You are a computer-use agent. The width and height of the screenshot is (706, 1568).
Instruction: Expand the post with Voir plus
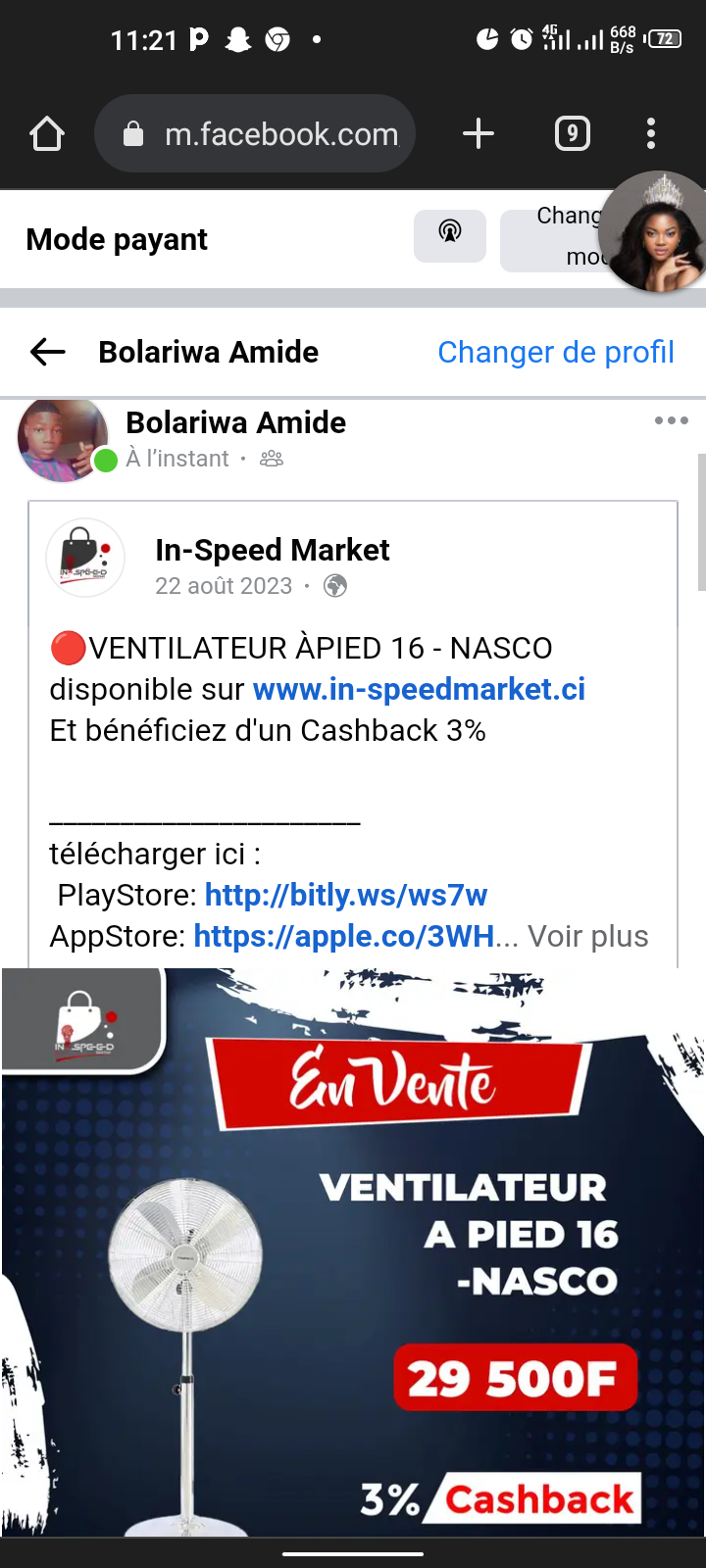point(588,936)
